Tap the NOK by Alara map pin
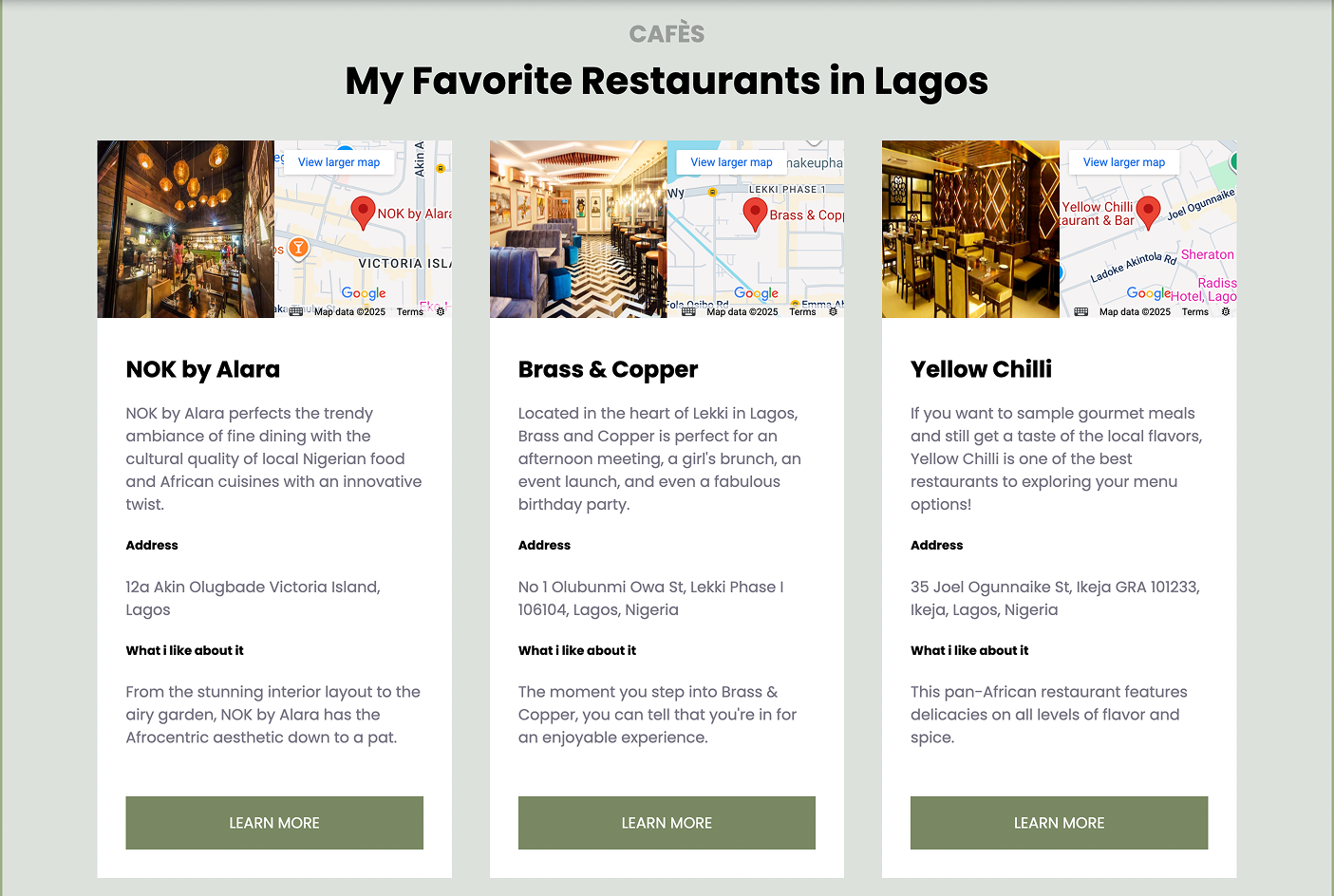The image size is (1334, 896). [x=363, y=212]
